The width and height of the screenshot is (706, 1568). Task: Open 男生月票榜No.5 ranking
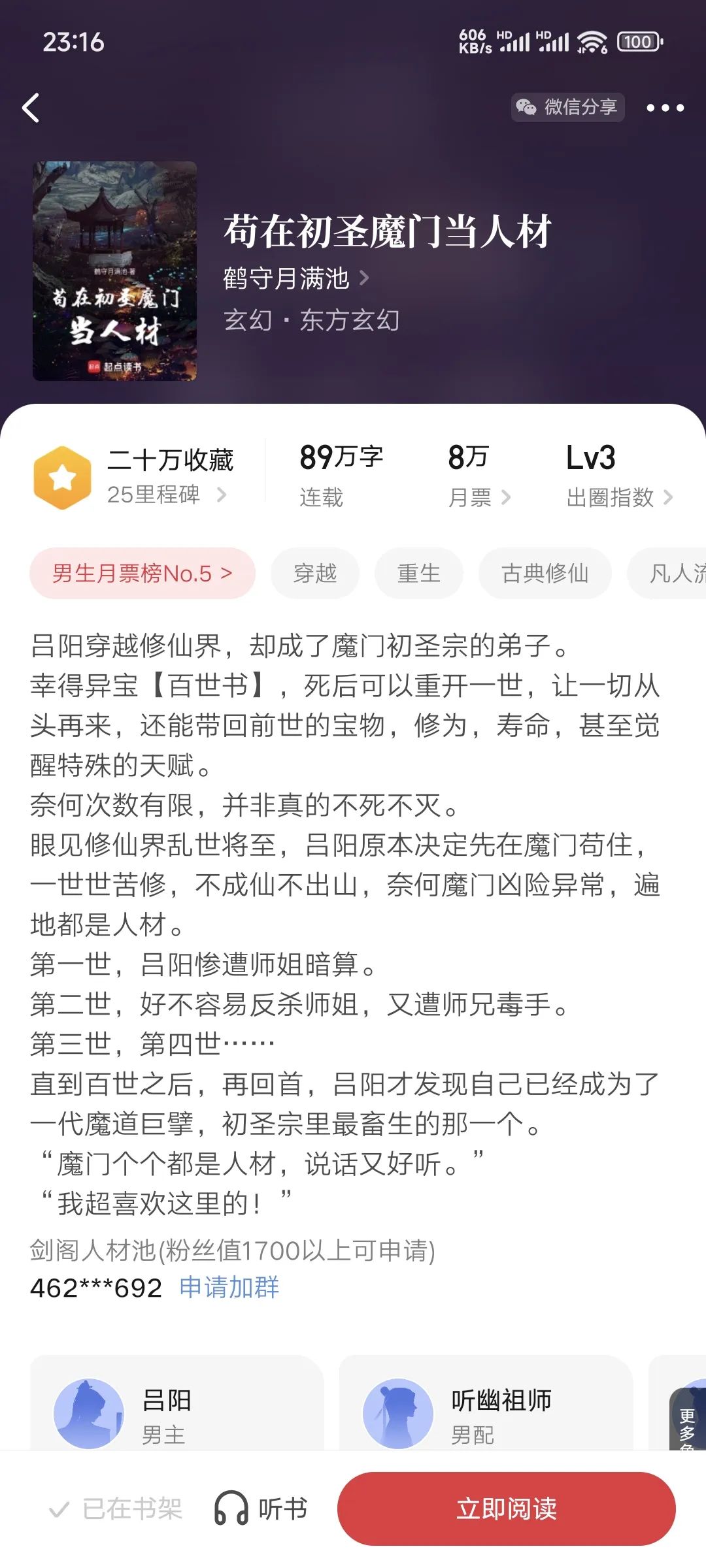click(143, 574)
